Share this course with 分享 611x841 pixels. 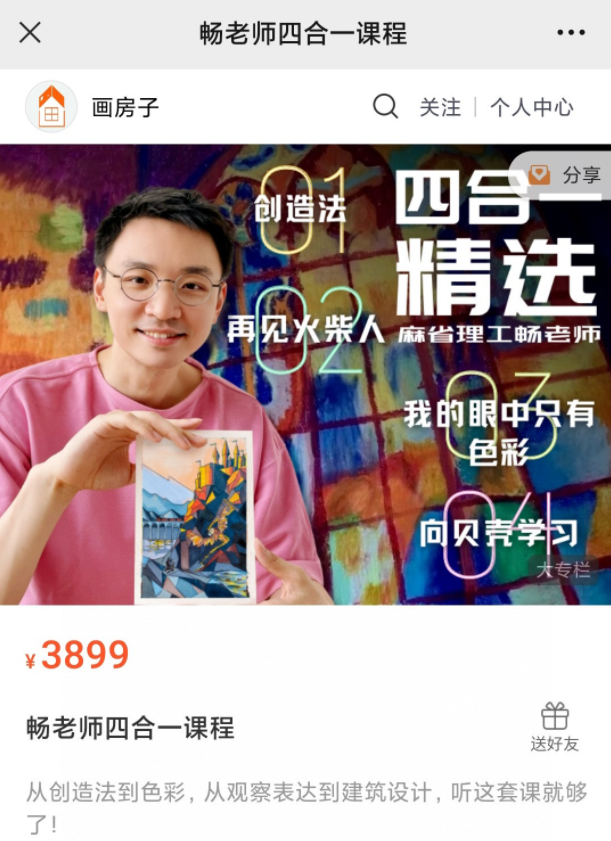[x=567, y=175]
